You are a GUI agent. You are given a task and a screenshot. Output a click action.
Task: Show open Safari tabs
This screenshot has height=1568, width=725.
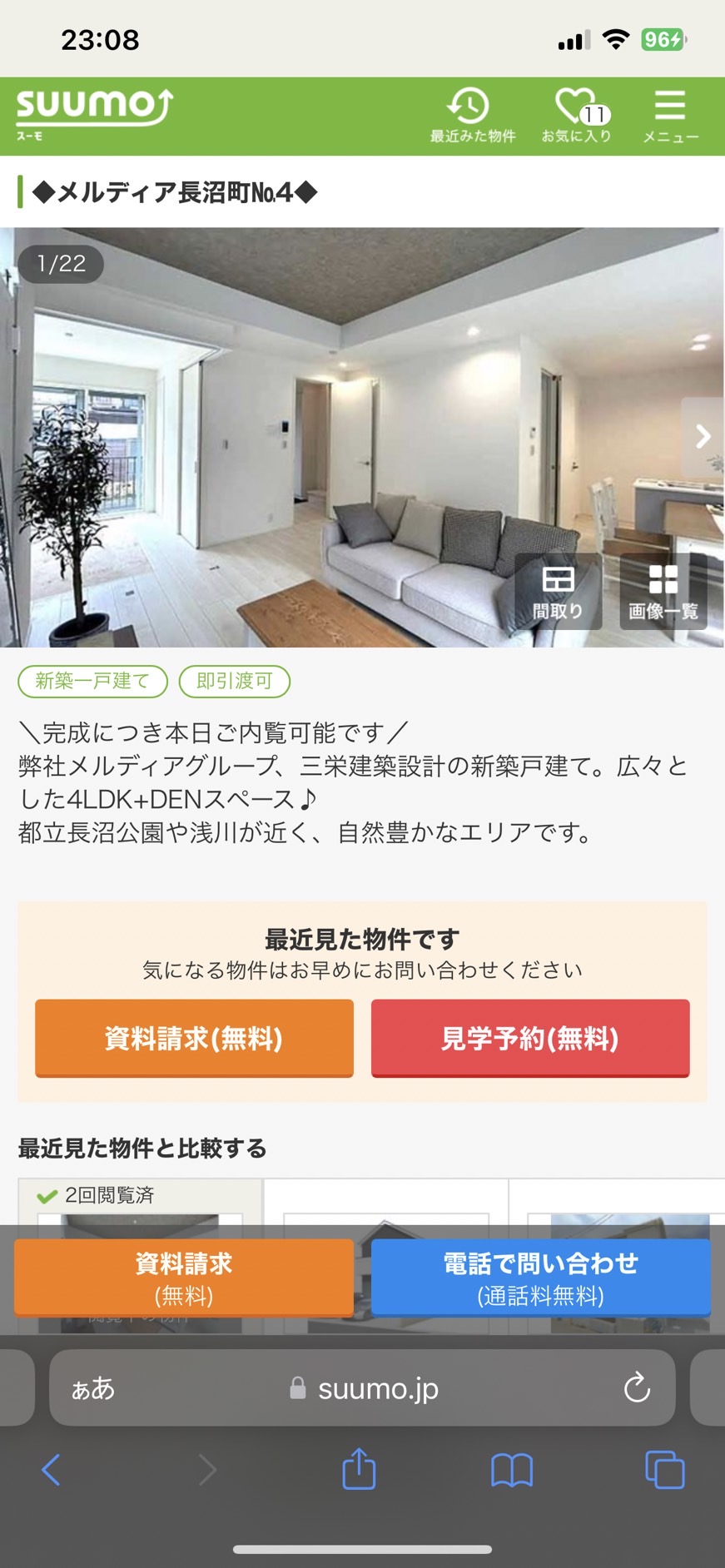click(x=665, y=1470)
